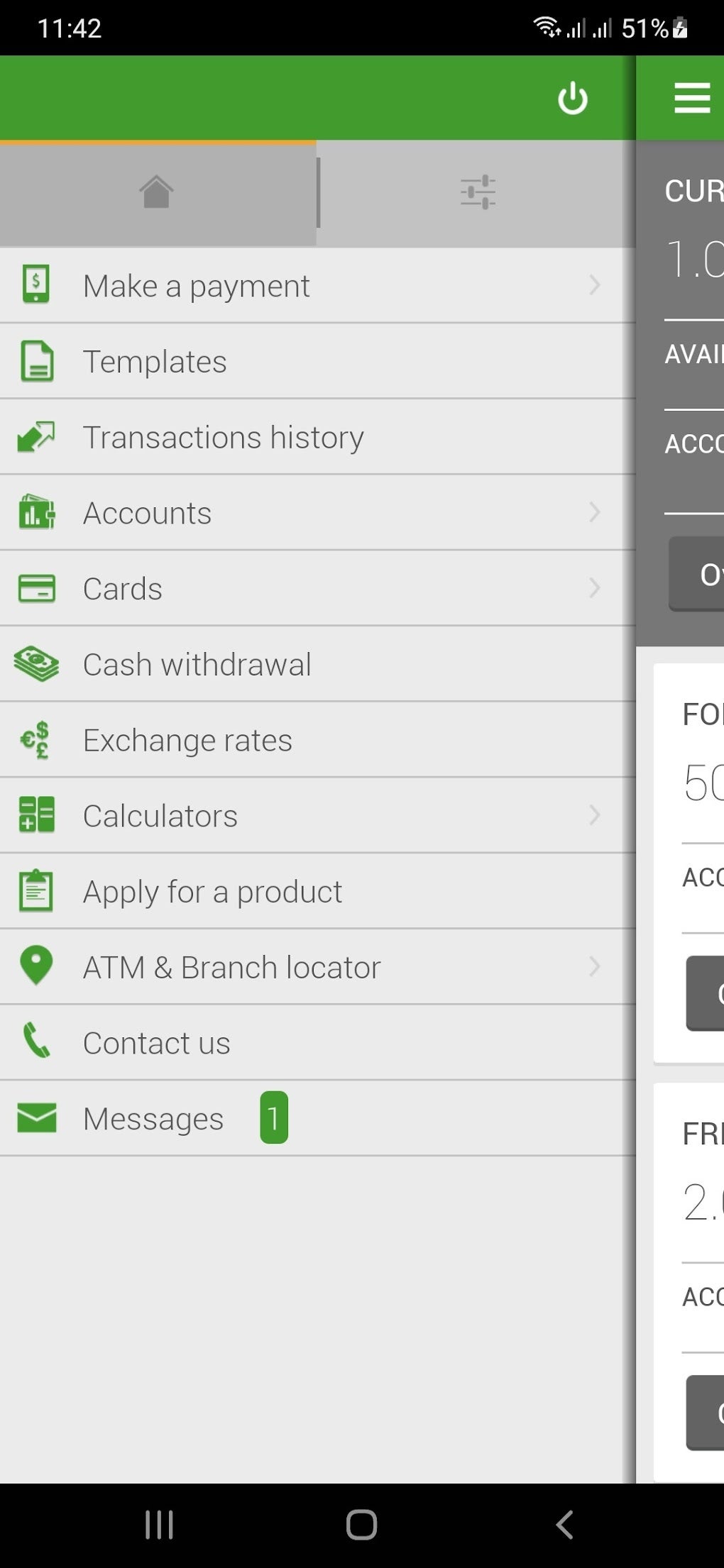Select the Accounts wallet icon
The width and height of the screenshot is (724, 1568).
pos(36,512)
